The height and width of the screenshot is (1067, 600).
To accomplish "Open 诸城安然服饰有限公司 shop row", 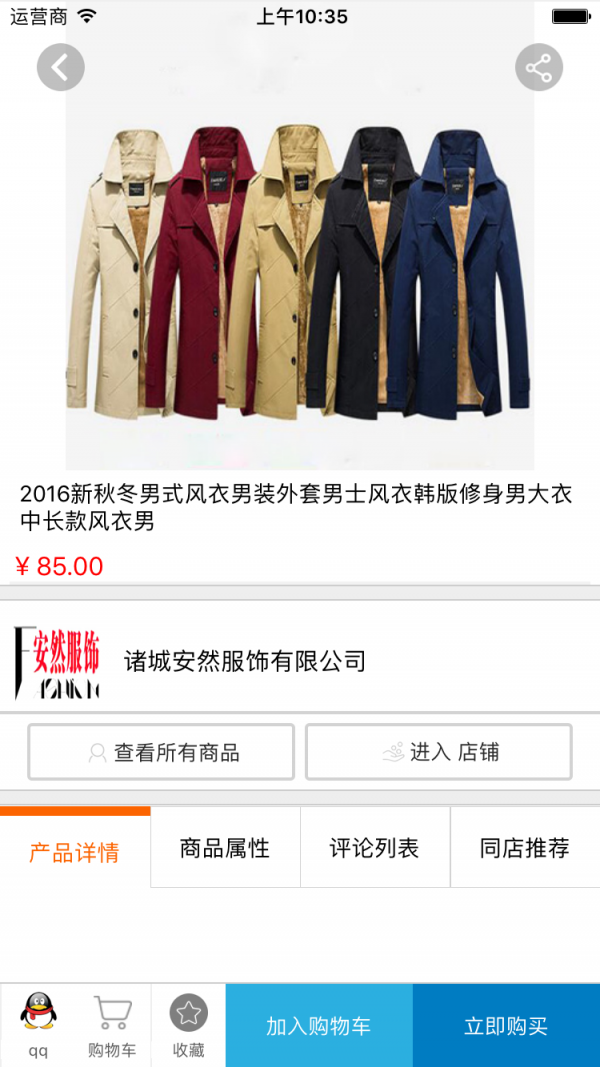I will pos(300,661).
